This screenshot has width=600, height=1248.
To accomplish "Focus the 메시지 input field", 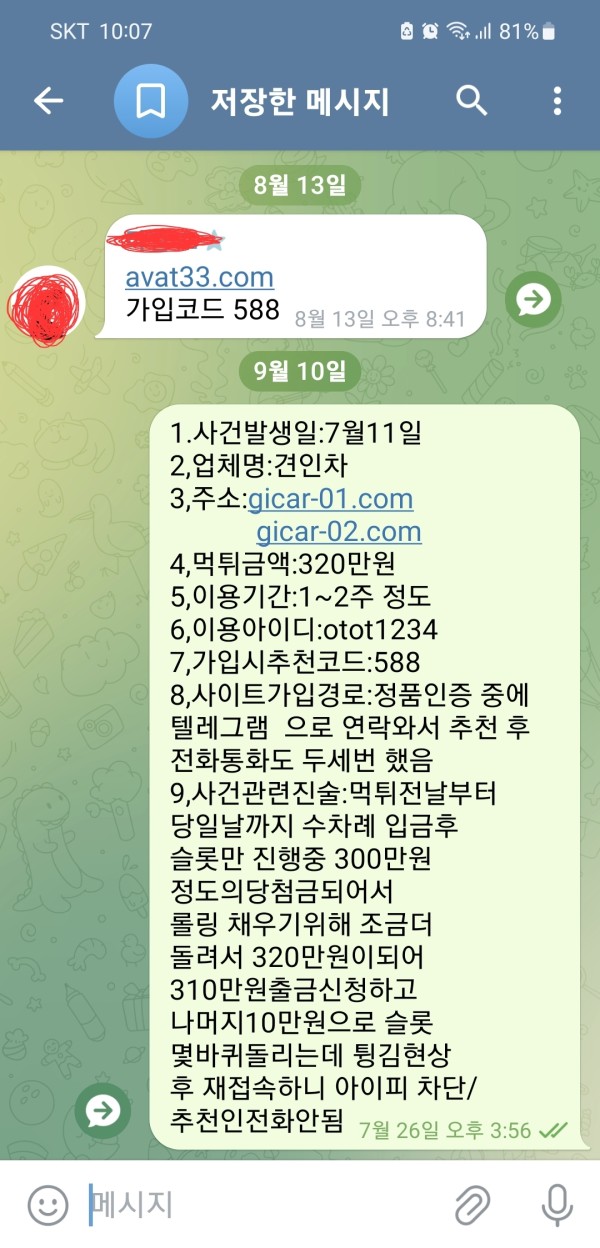I will 260,1205.
